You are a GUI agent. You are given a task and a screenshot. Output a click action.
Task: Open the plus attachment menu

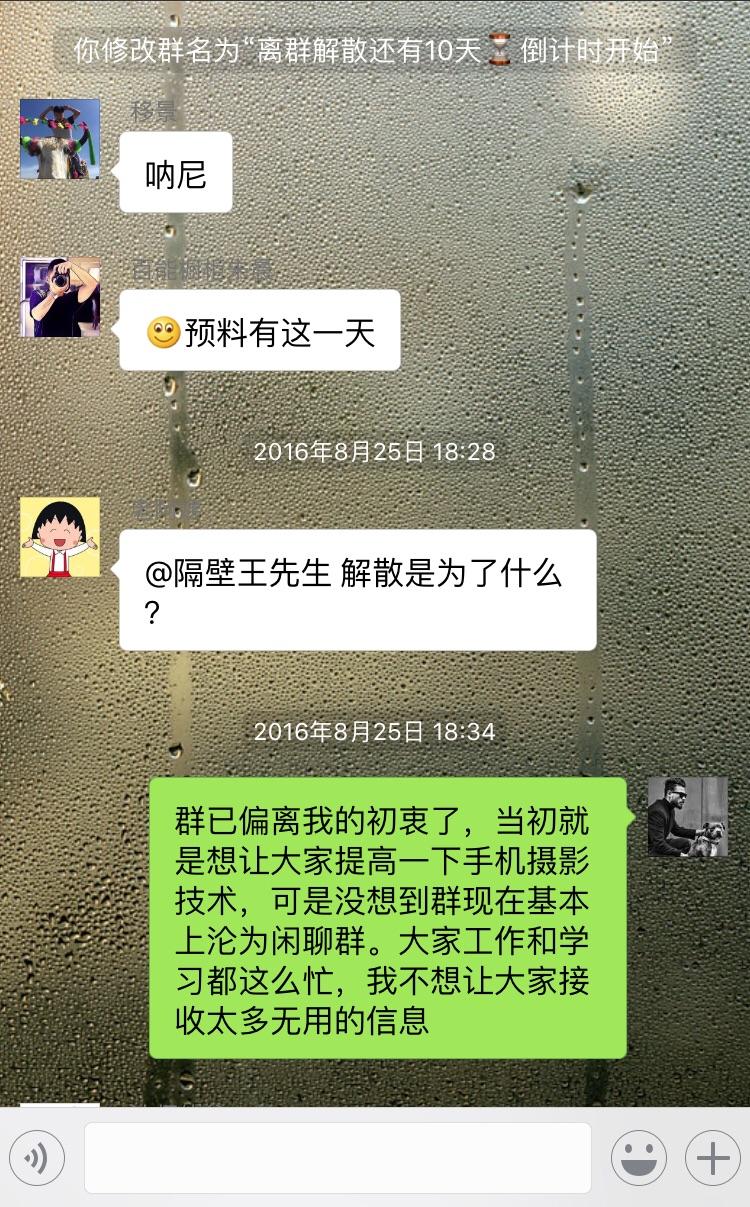coord(713,1158)
